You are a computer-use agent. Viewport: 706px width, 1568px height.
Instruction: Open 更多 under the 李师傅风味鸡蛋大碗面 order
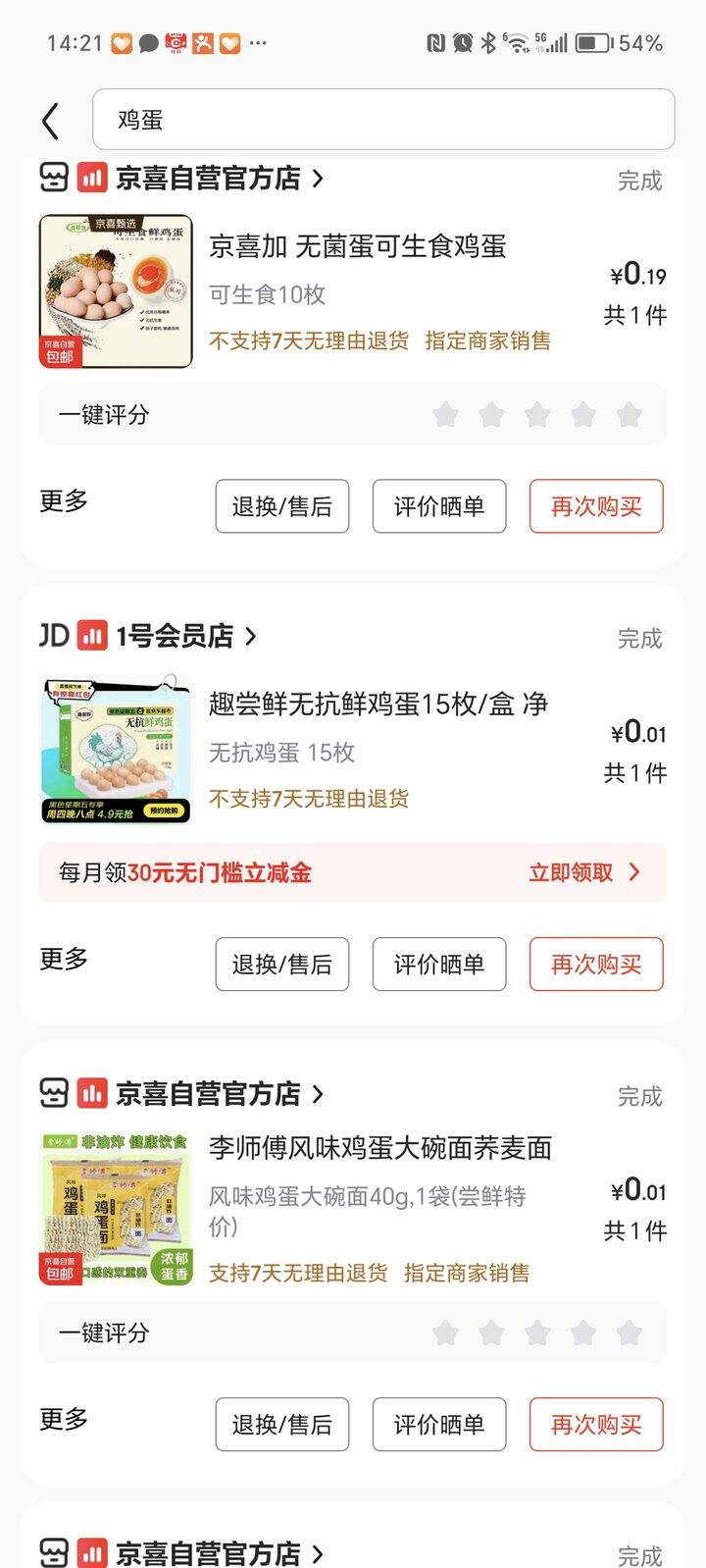64,1419
